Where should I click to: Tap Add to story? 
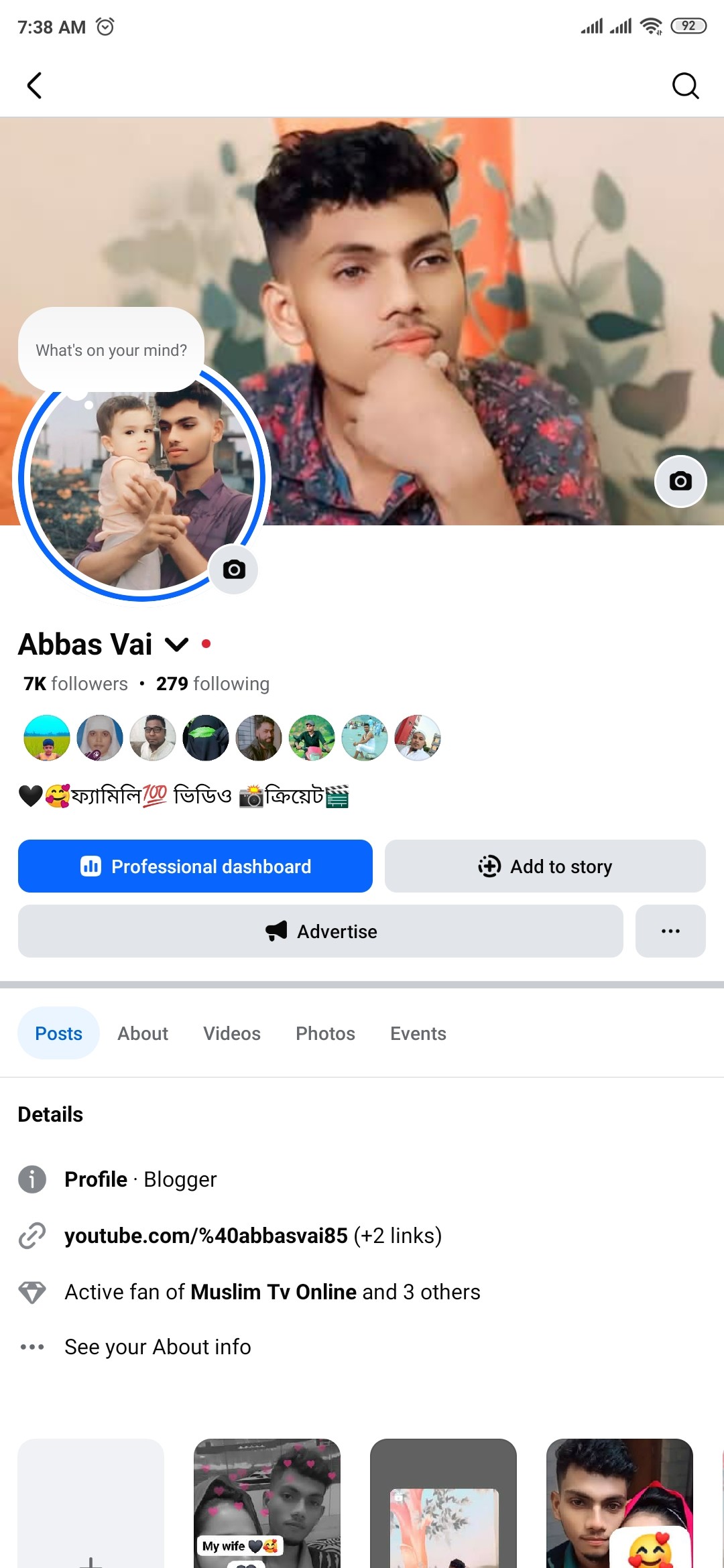point(545,866)
